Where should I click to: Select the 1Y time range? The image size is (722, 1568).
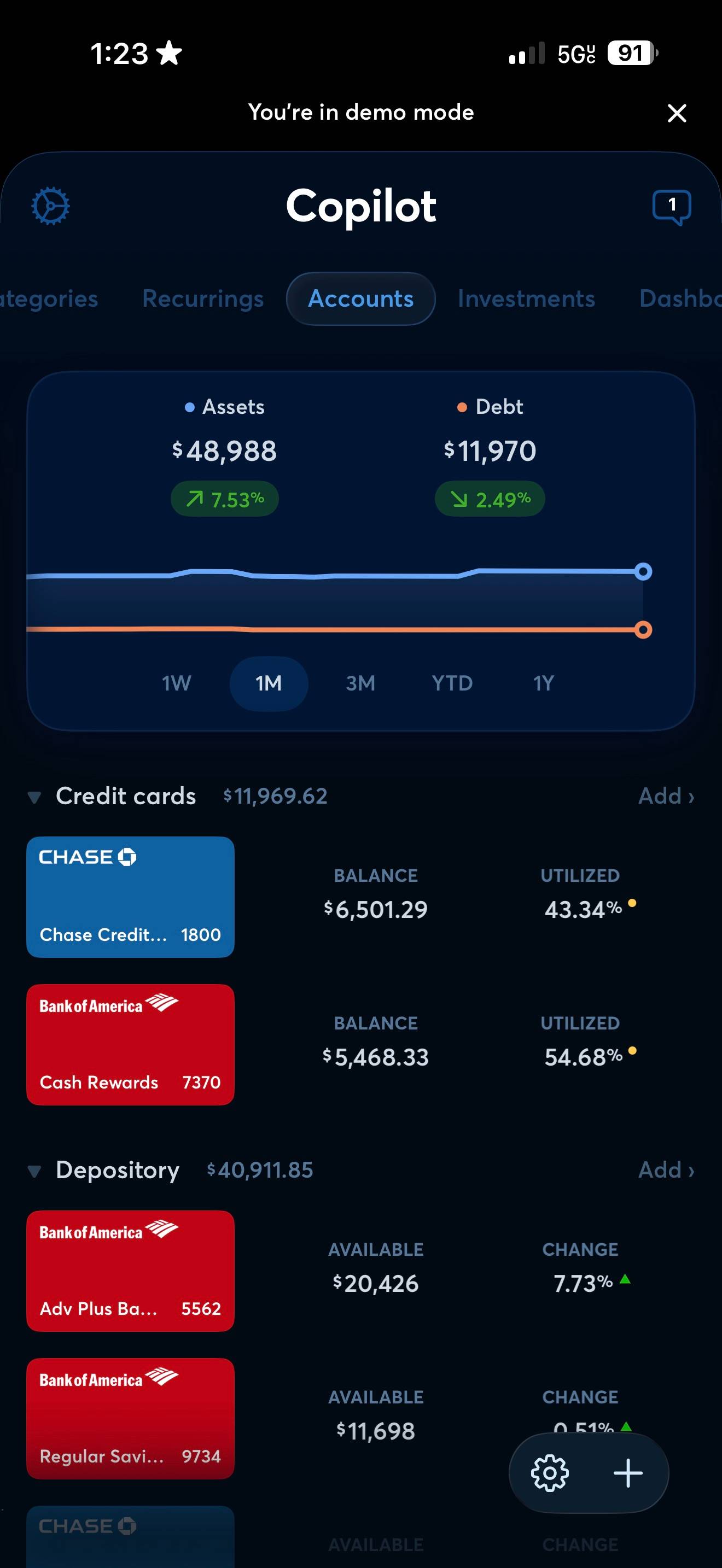click(x=544, y=683)
